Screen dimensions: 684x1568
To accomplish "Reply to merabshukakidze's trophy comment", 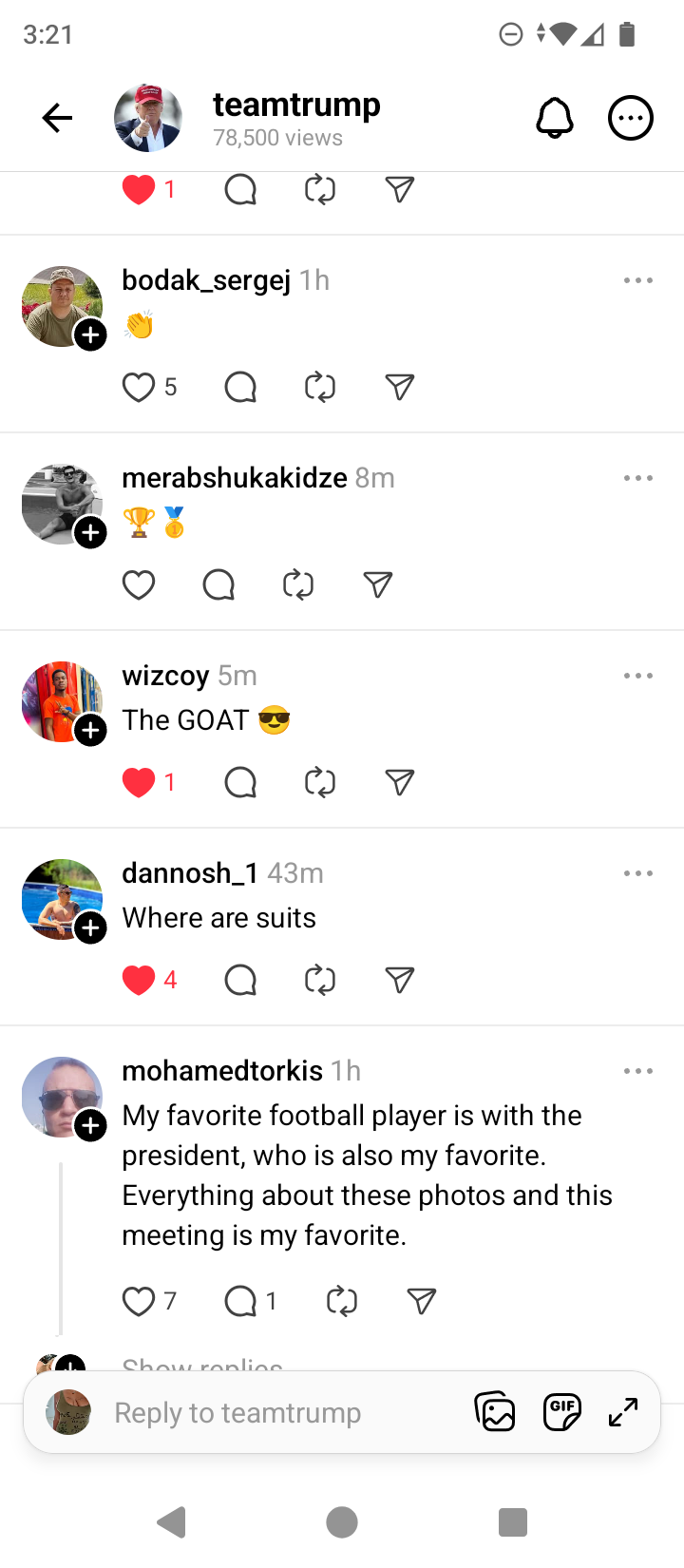I will pyautogui.click(x=218, y=584).
